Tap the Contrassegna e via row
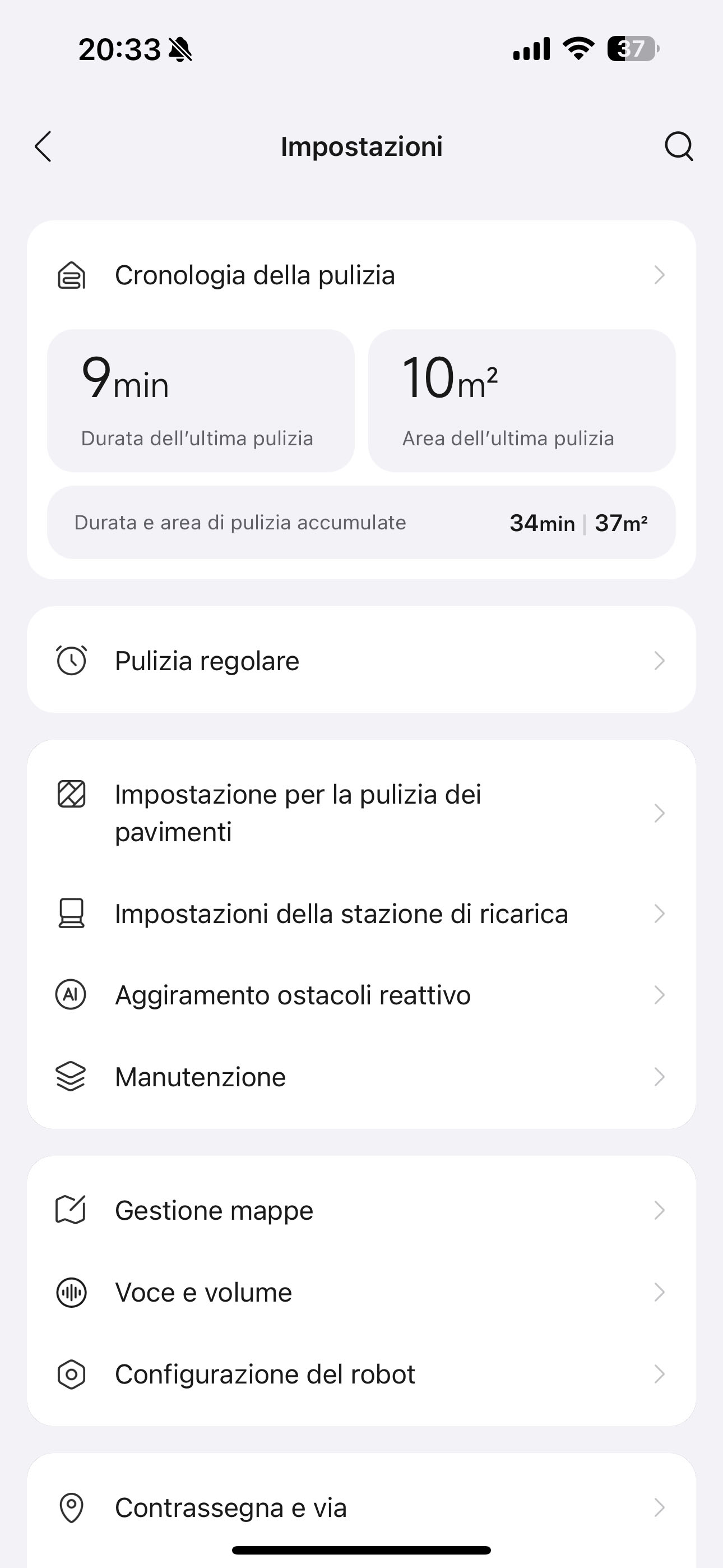Image resolution: width=723 pixels, height=1568 pixels. (x=361, y=1508)
